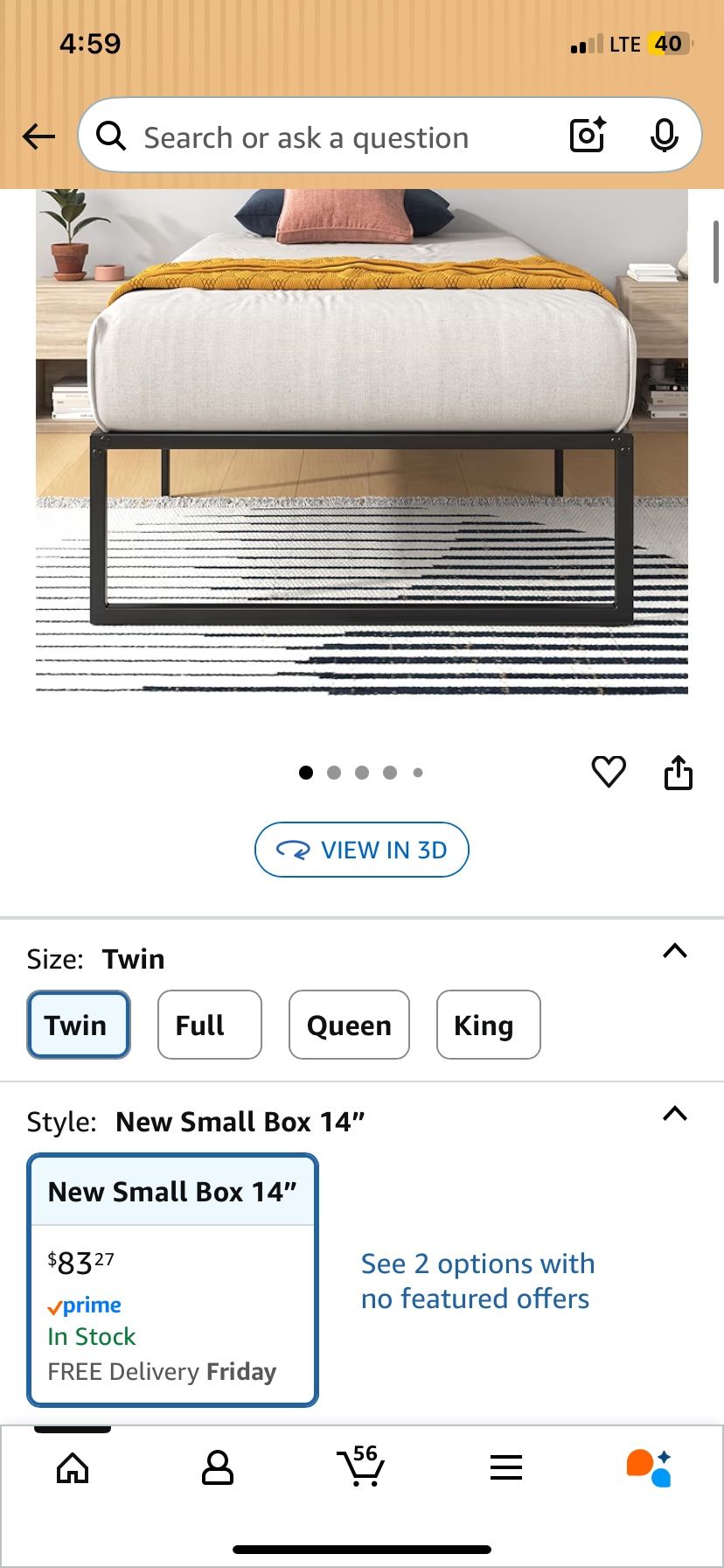Collapse the Style section chevron
Image resolution: width=724 pixels, height=1568 pixels.
click(x=674, y=1114)
